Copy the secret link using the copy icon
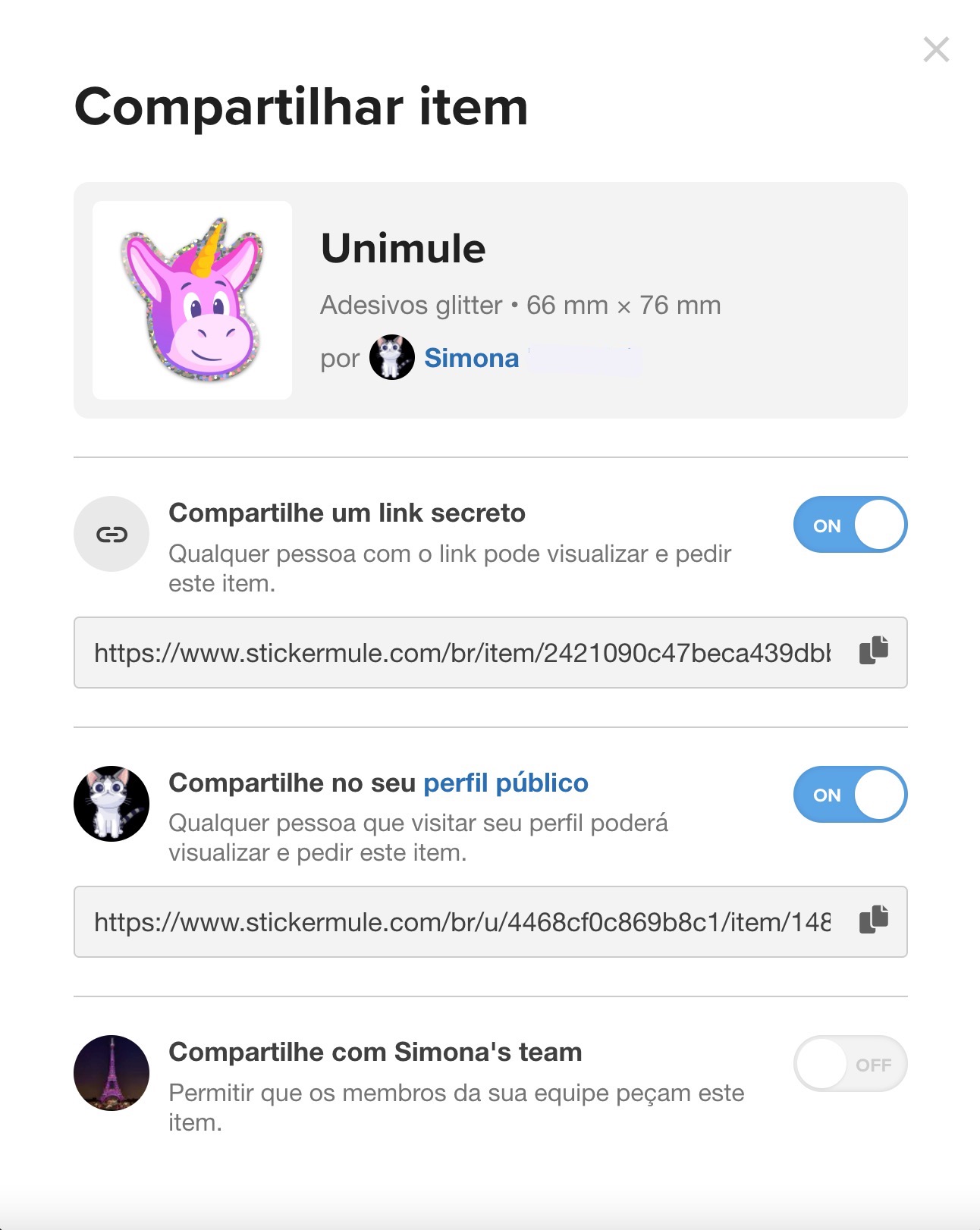Screen dimensions: 980x1230 874,650
